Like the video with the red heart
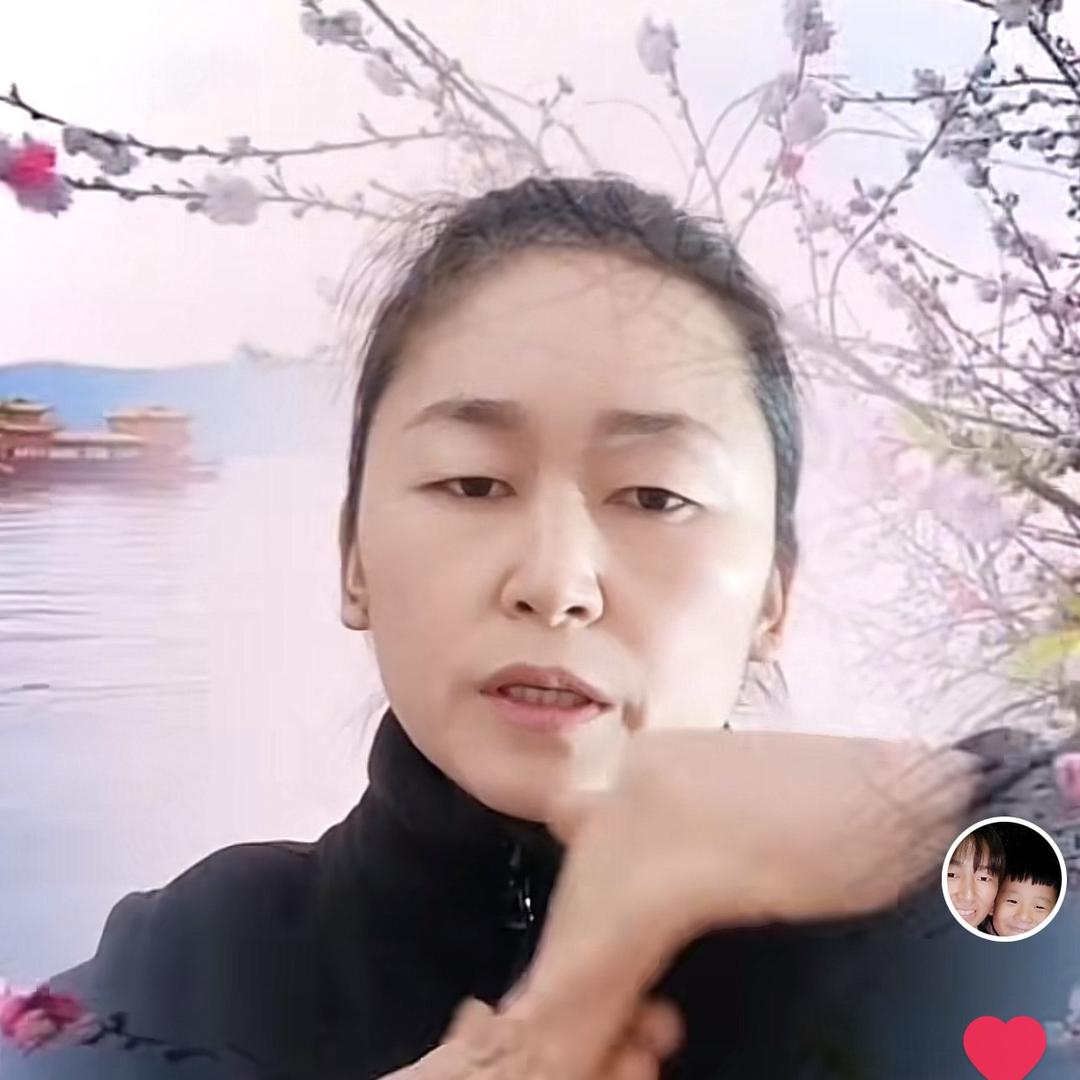 1005,1048
